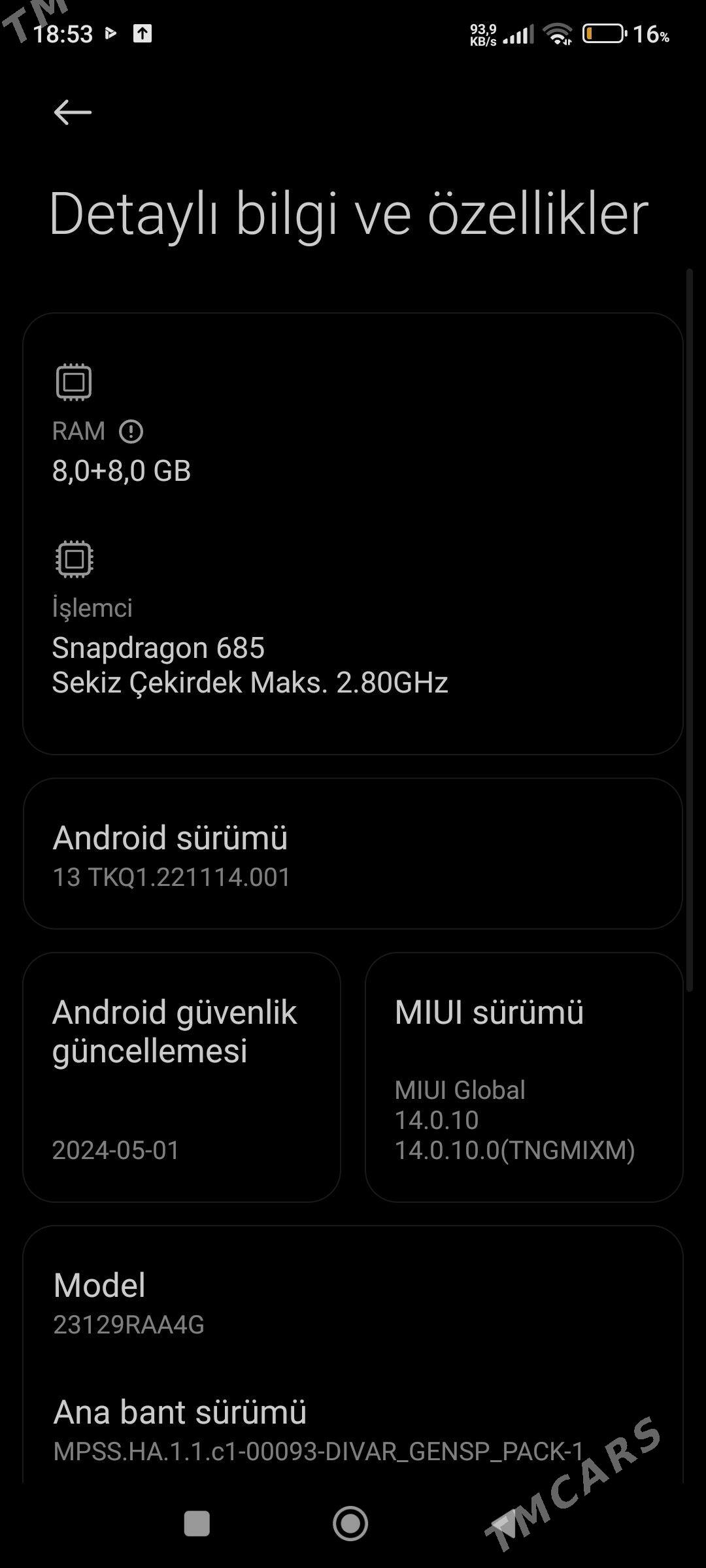706x1568 pixels.
Task: Open Android güvenlik güncellemesi card
Action: (181, 1077)
